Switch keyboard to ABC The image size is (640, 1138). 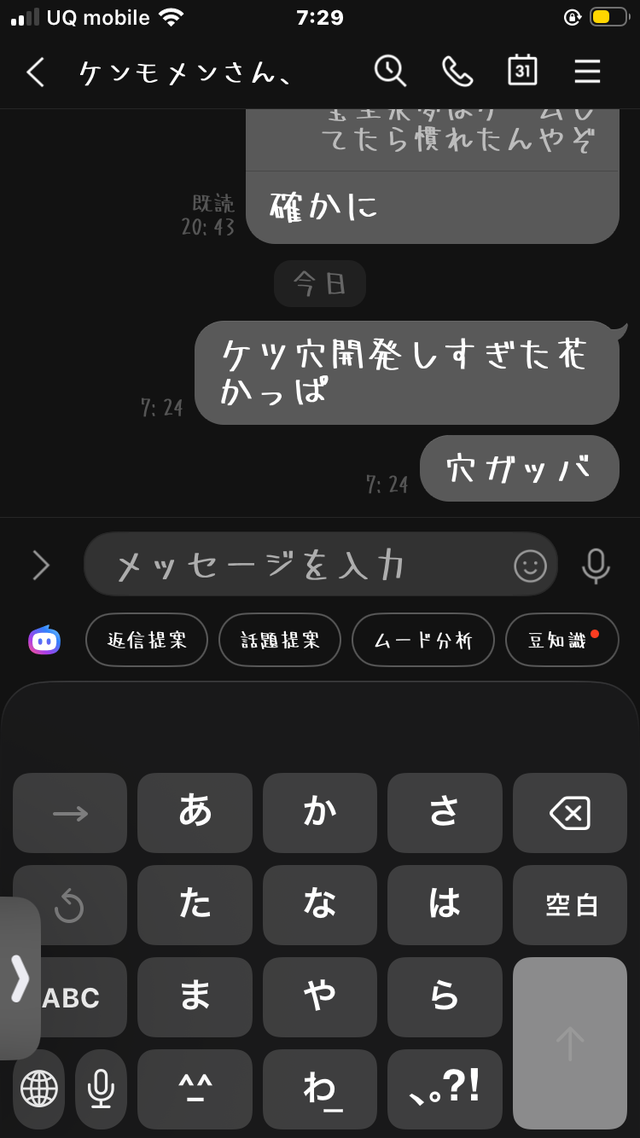pyautogui.click(x=70, y=997)
